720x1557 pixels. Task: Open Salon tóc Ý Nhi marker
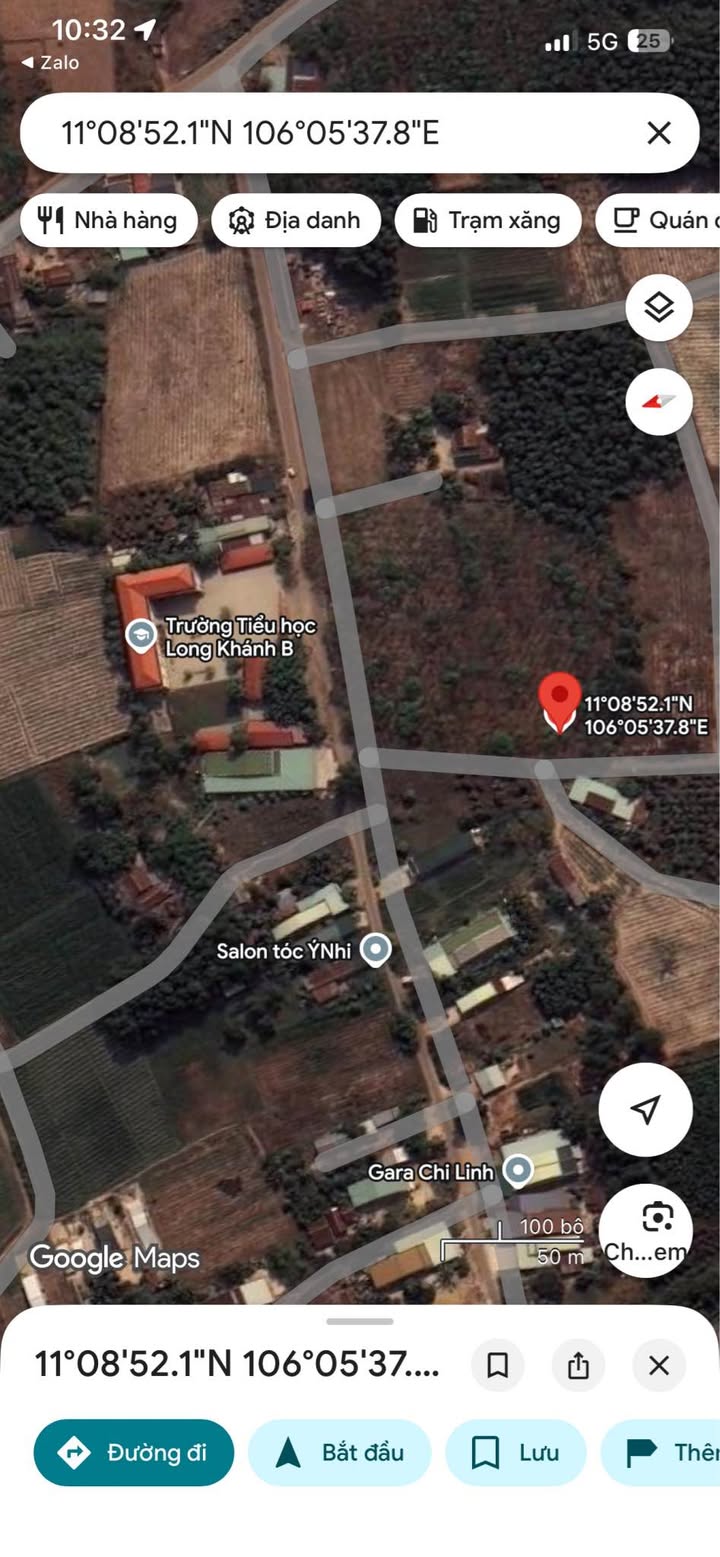(376, 949)
